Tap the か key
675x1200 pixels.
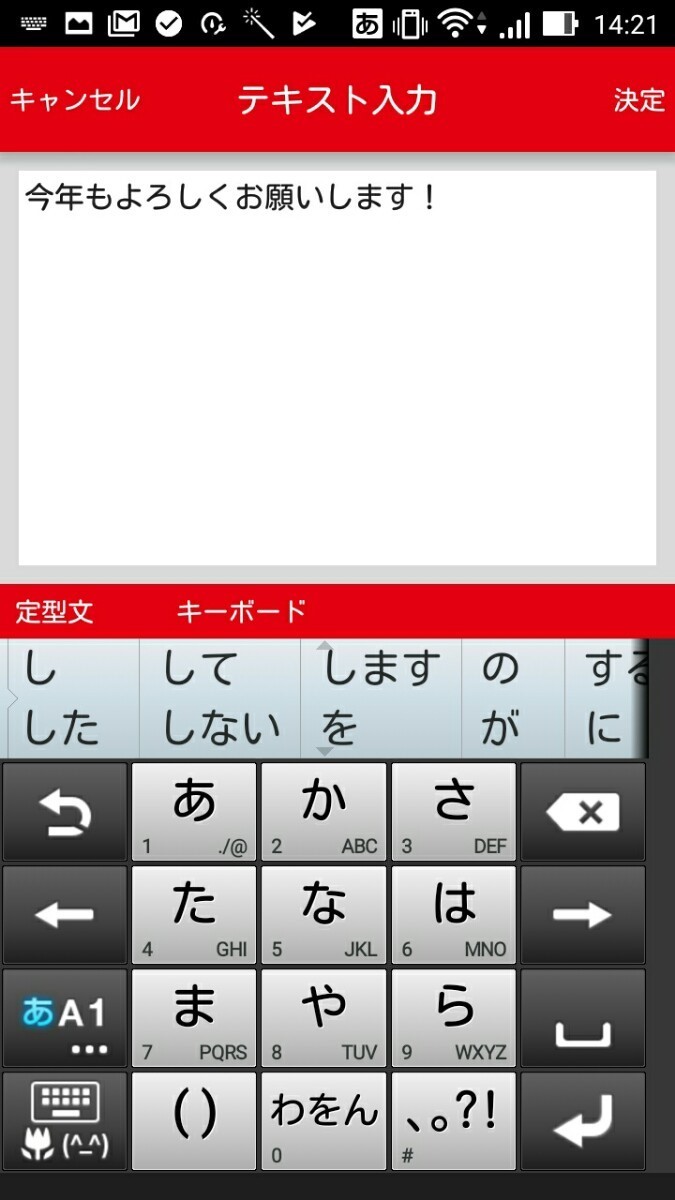point(324,812)
